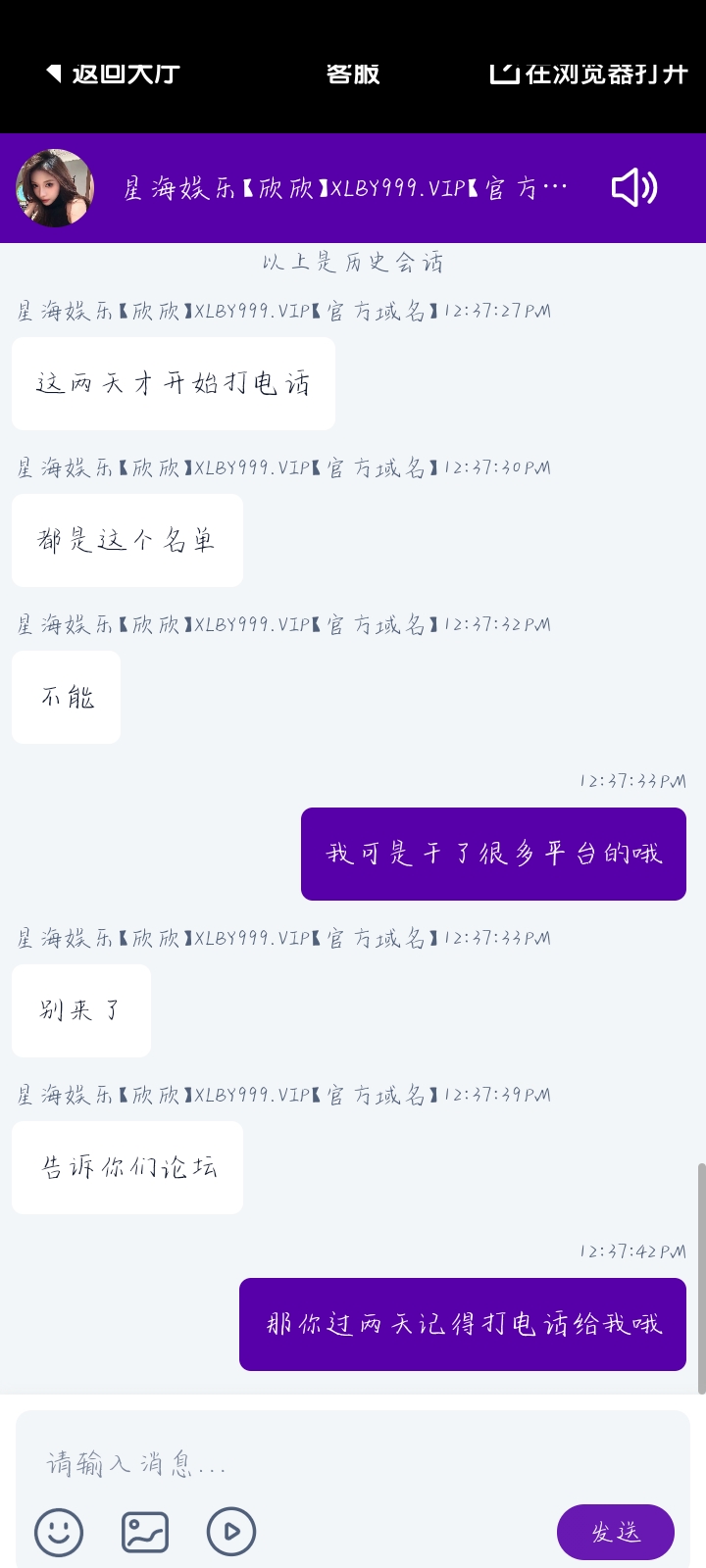
Task: Click the smiley face icon
Action: (x=59, y=1531)
